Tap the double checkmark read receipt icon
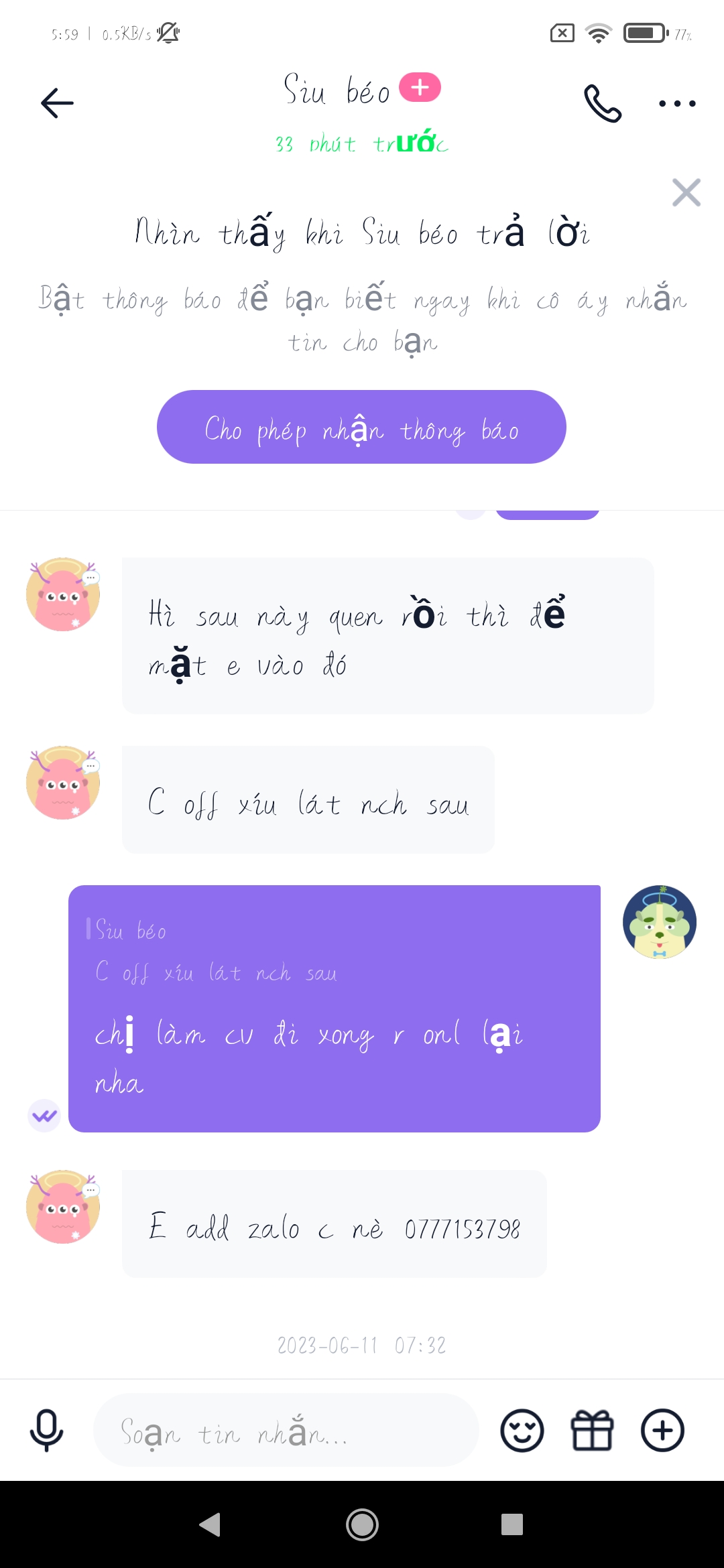The height and width of the screenshot is (1568, 724). (44, 1116)
